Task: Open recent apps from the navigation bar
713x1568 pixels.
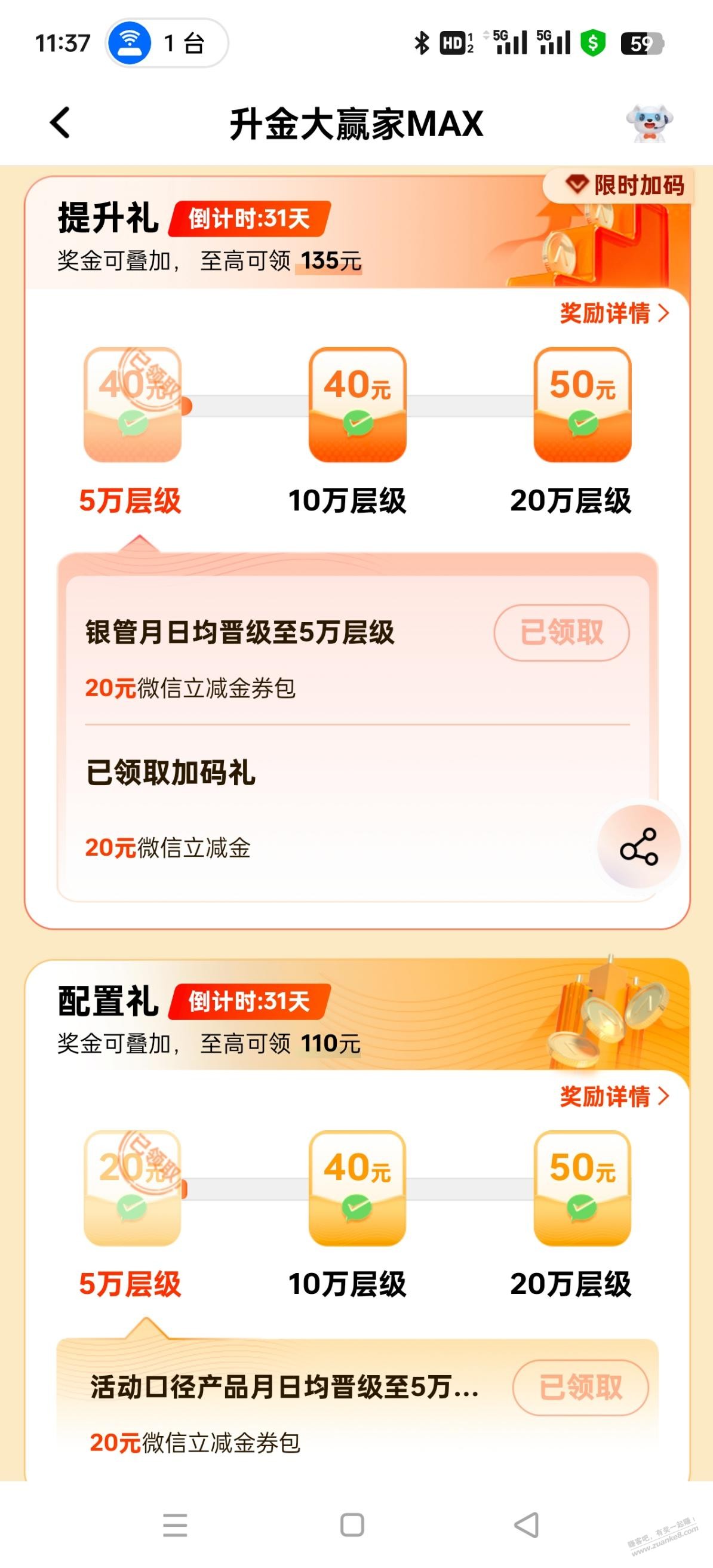Action: tap(176, 1525)
